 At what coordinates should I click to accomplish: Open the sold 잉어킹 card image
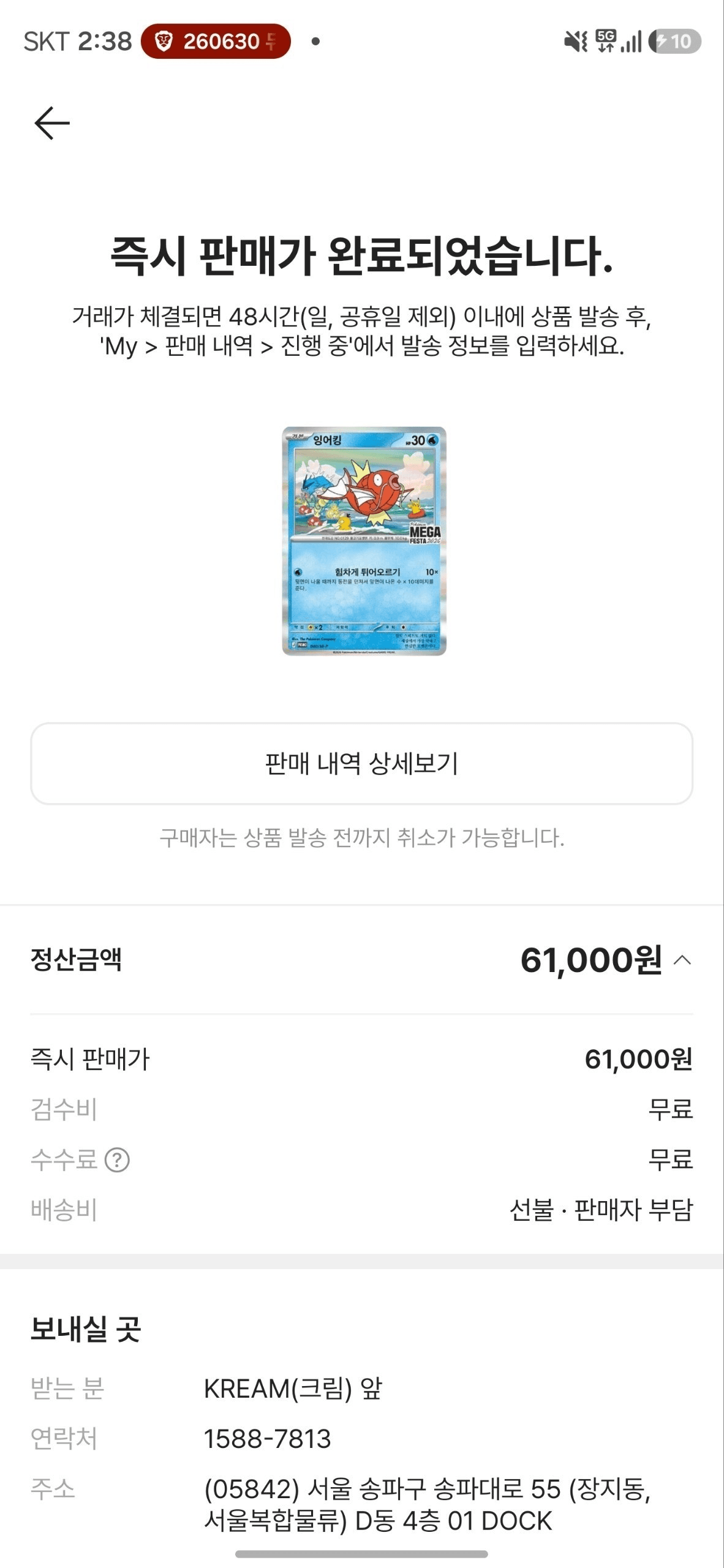(364, 541)
